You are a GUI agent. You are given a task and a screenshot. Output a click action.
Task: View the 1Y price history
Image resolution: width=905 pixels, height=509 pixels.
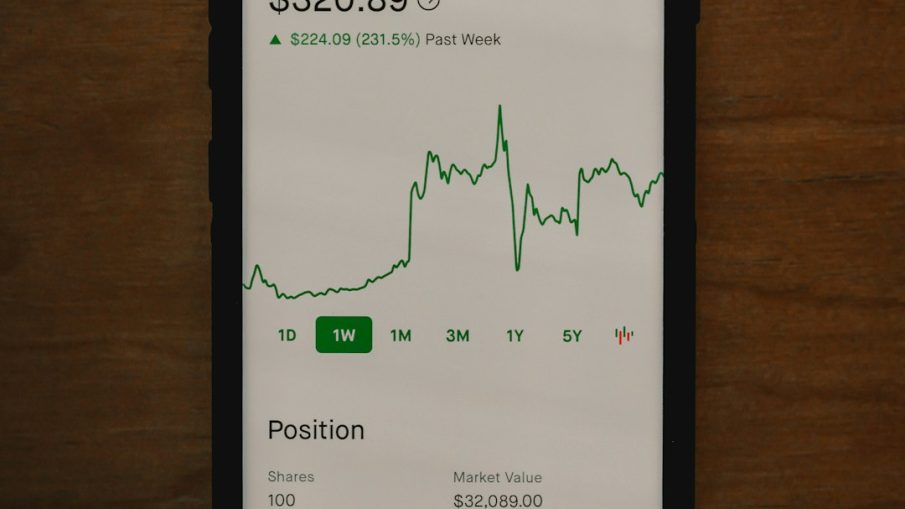[x=515, y=336]
